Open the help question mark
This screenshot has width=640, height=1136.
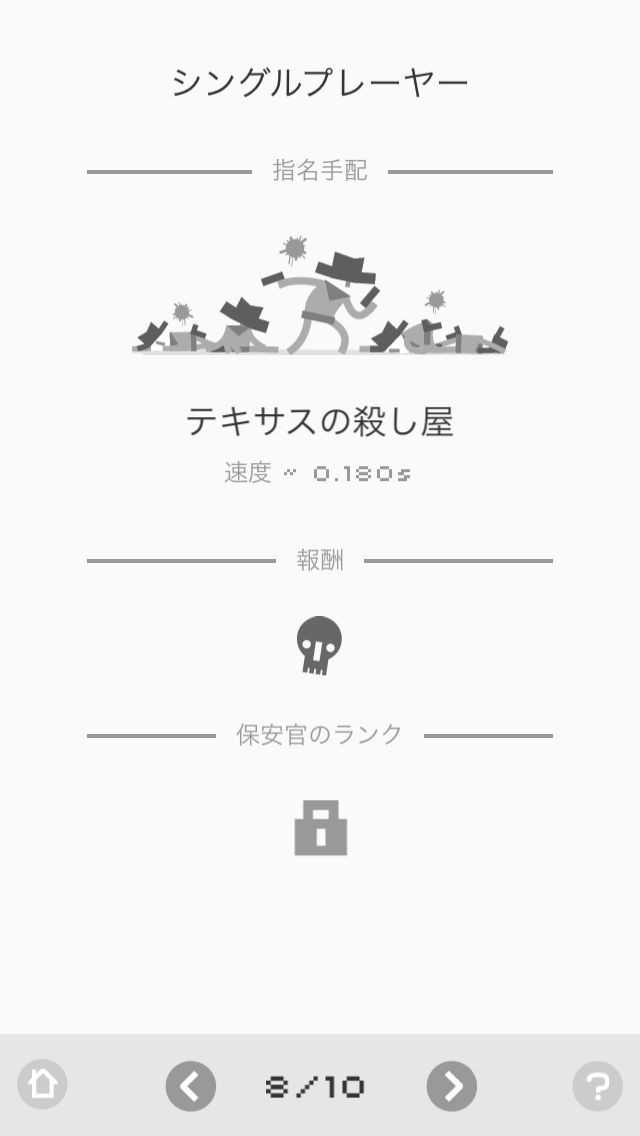(x=597, y=1086)
